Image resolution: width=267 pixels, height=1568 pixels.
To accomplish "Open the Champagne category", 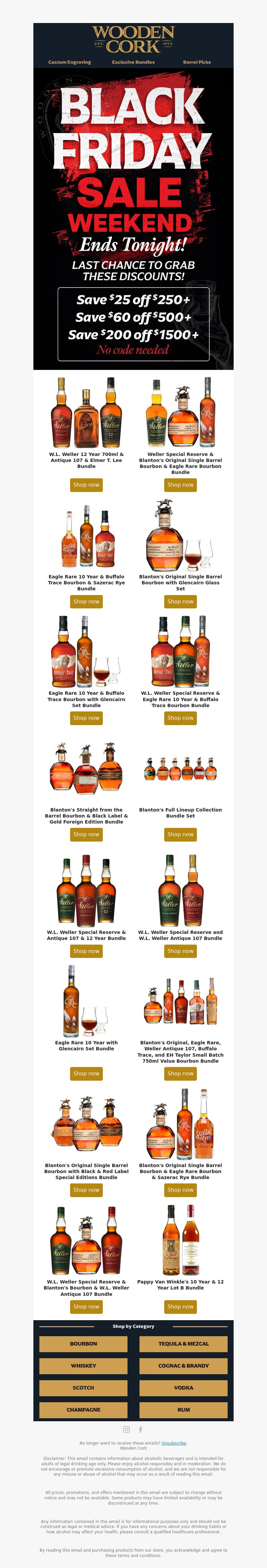I will coord(83,1410).
